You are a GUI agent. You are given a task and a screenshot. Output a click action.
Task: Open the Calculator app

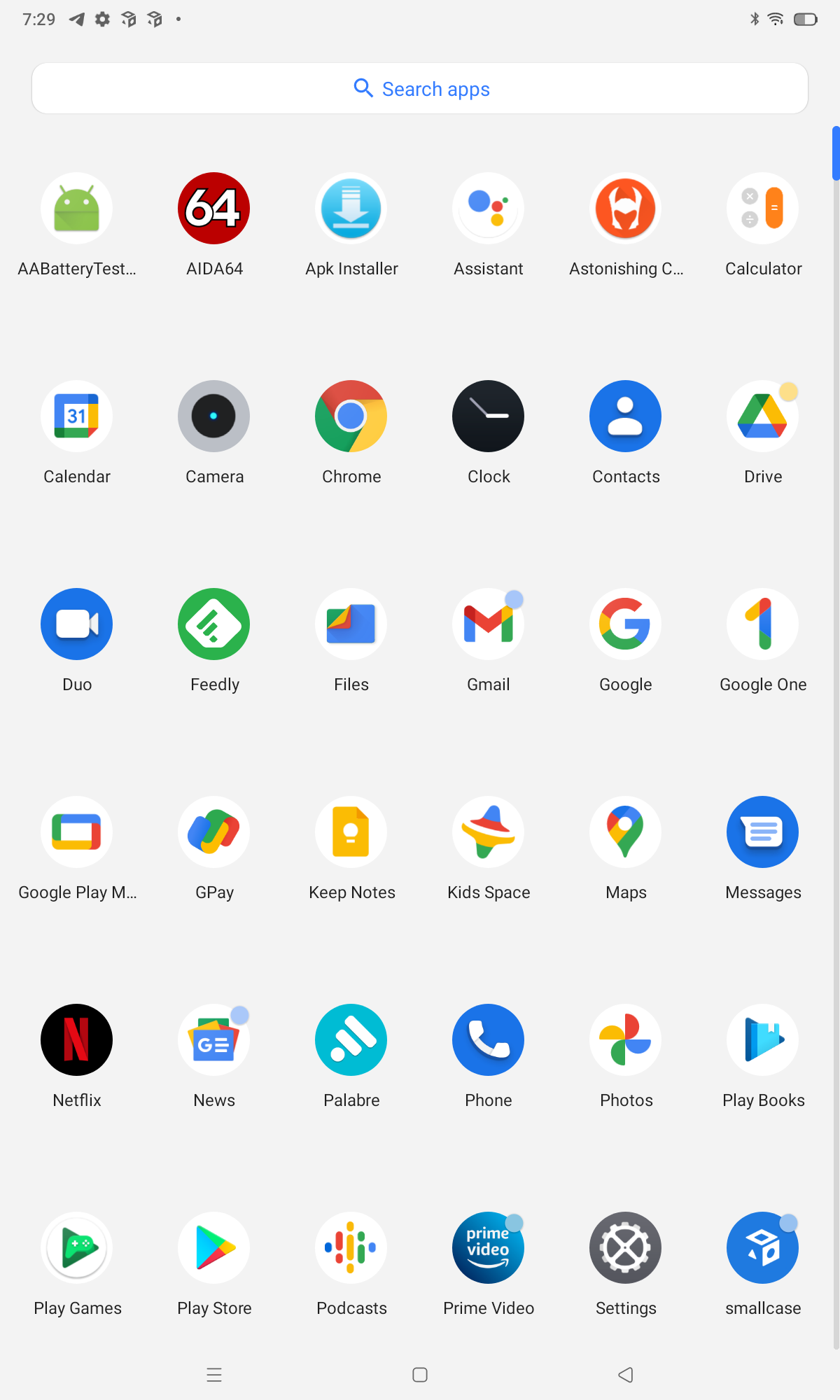(763, 209)
